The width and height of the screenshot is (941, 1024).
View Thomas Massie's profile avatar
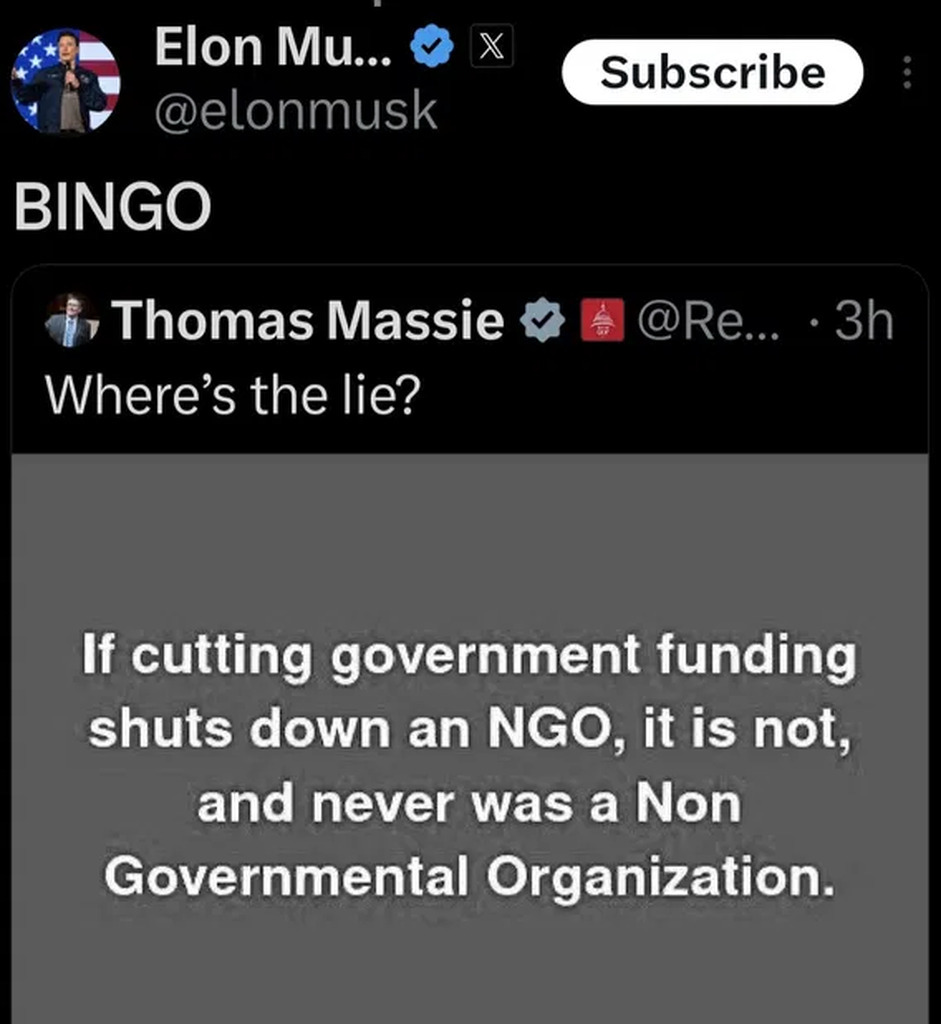72,321
